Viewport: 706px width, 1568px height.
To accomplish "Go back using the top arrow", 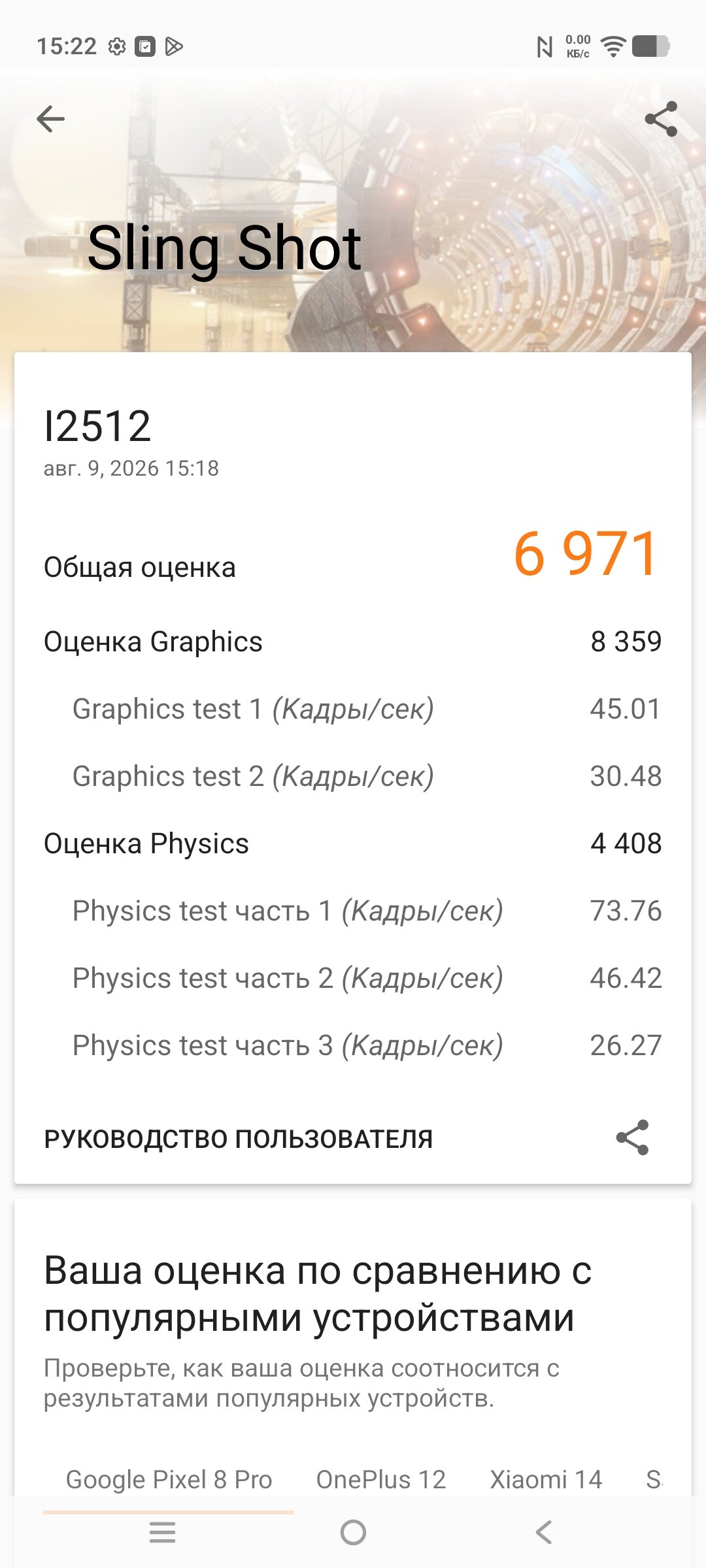I will [50, 119].
